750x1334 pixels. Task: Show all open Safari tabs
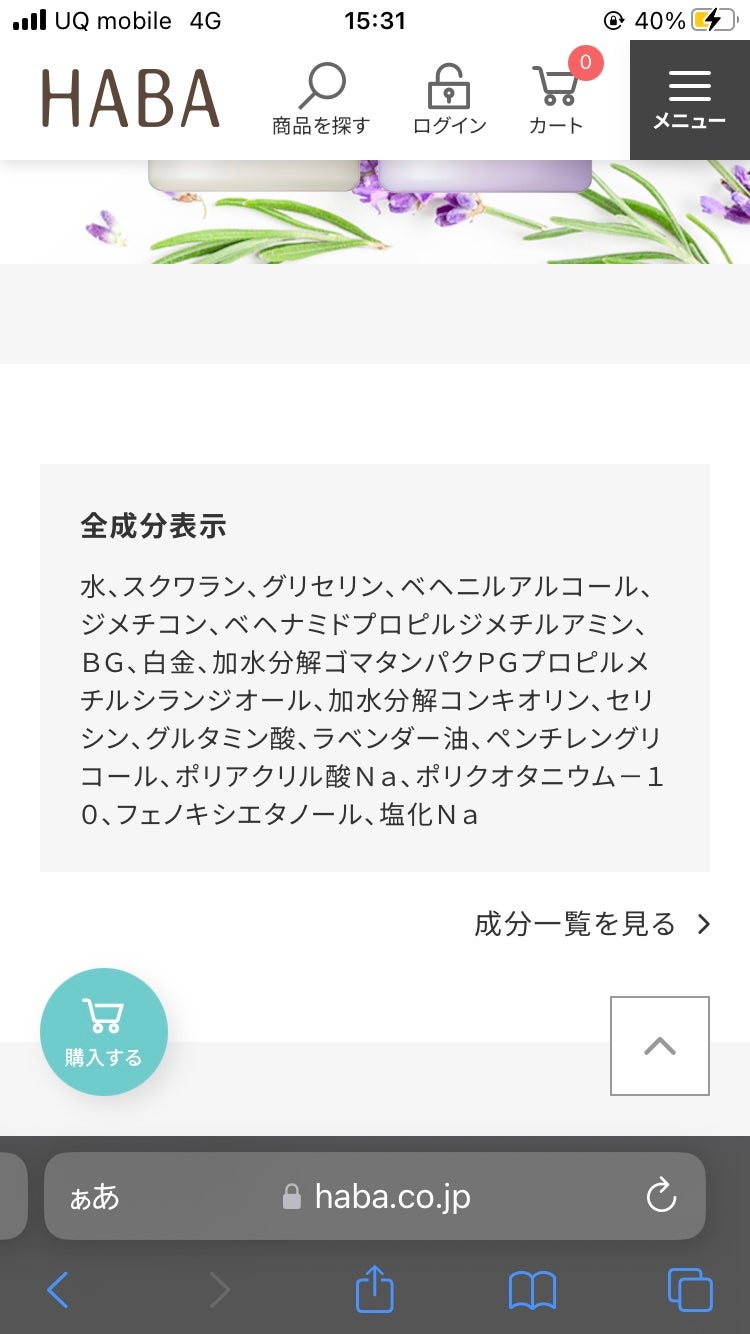click(x=690, y=1291)
